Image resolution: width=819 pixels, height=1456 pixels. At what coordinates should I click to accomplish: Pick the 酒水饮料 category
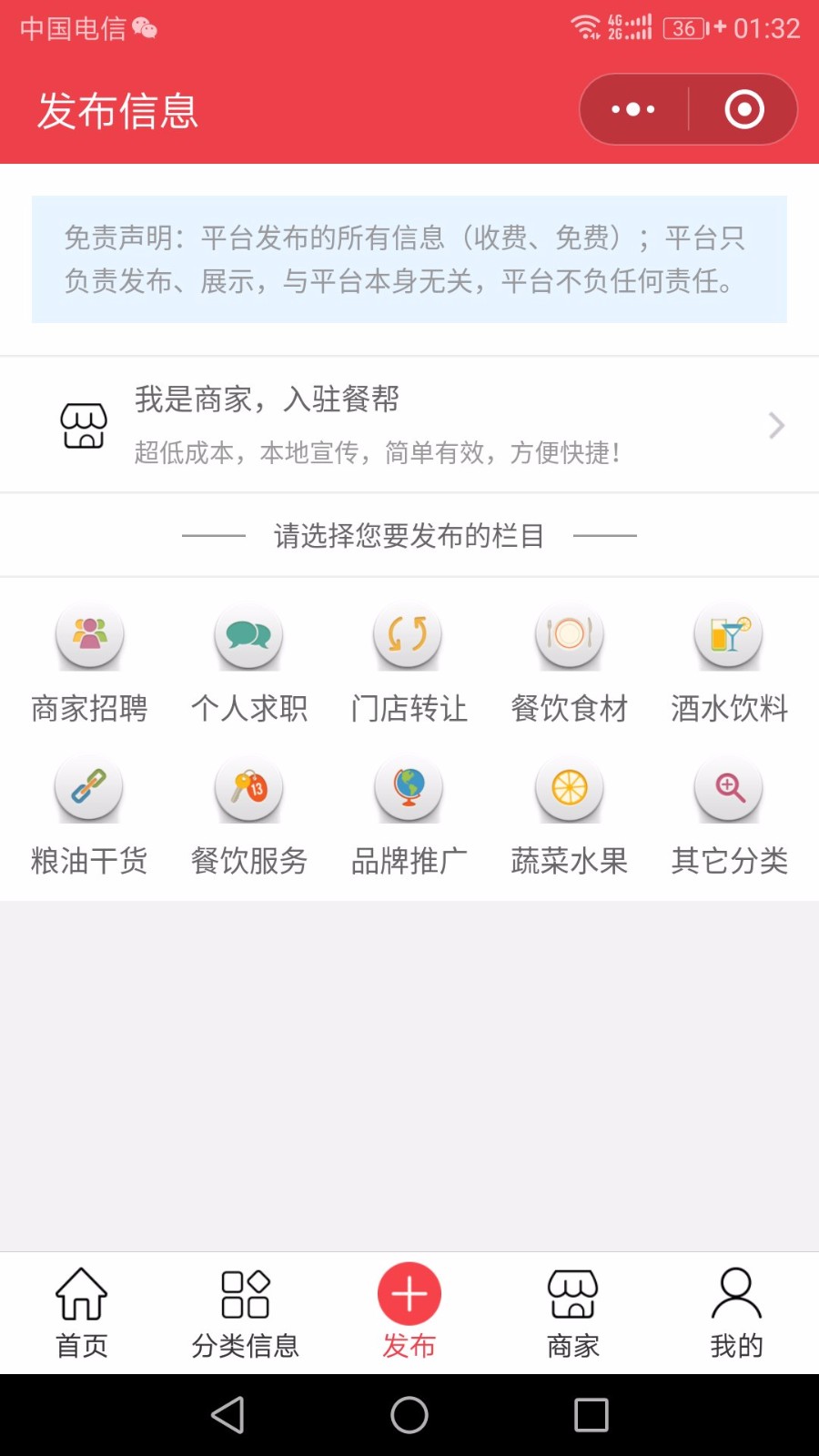pos(730,664)
